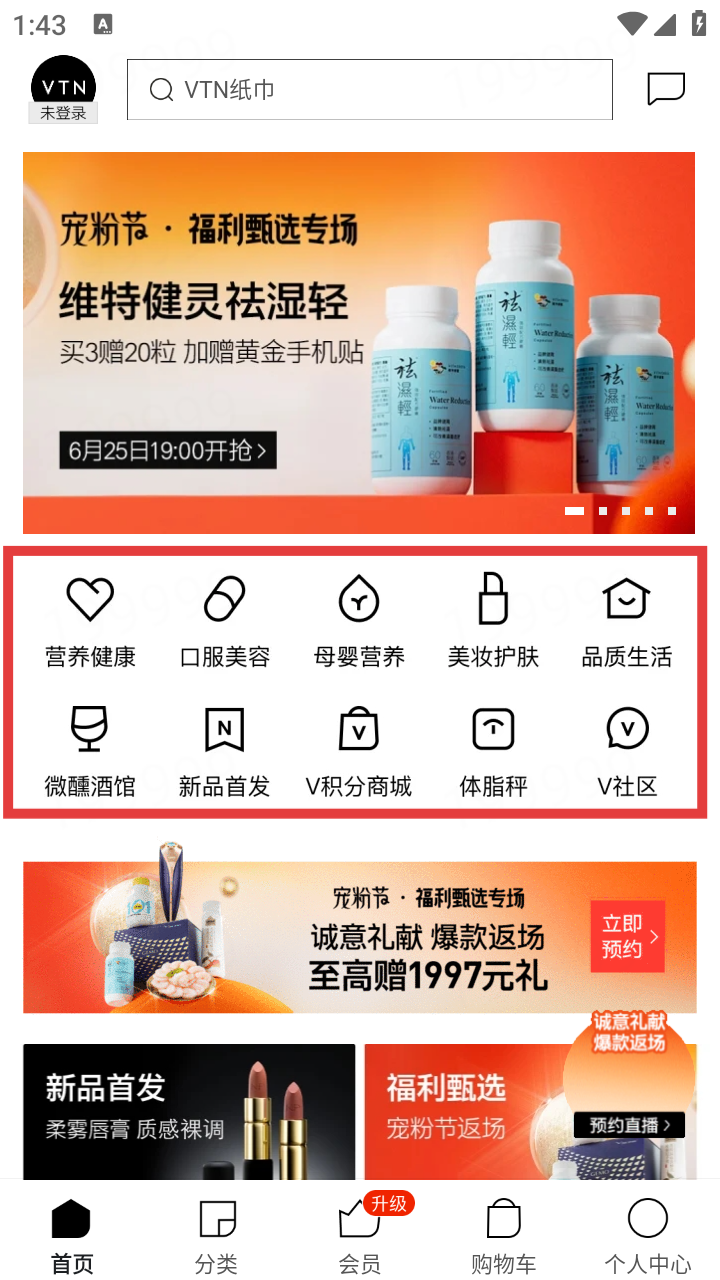Open the 维特健灵祛湿轻 promo banner
This screenshot has width=720, height=1280.
click(x=358, y=342)
